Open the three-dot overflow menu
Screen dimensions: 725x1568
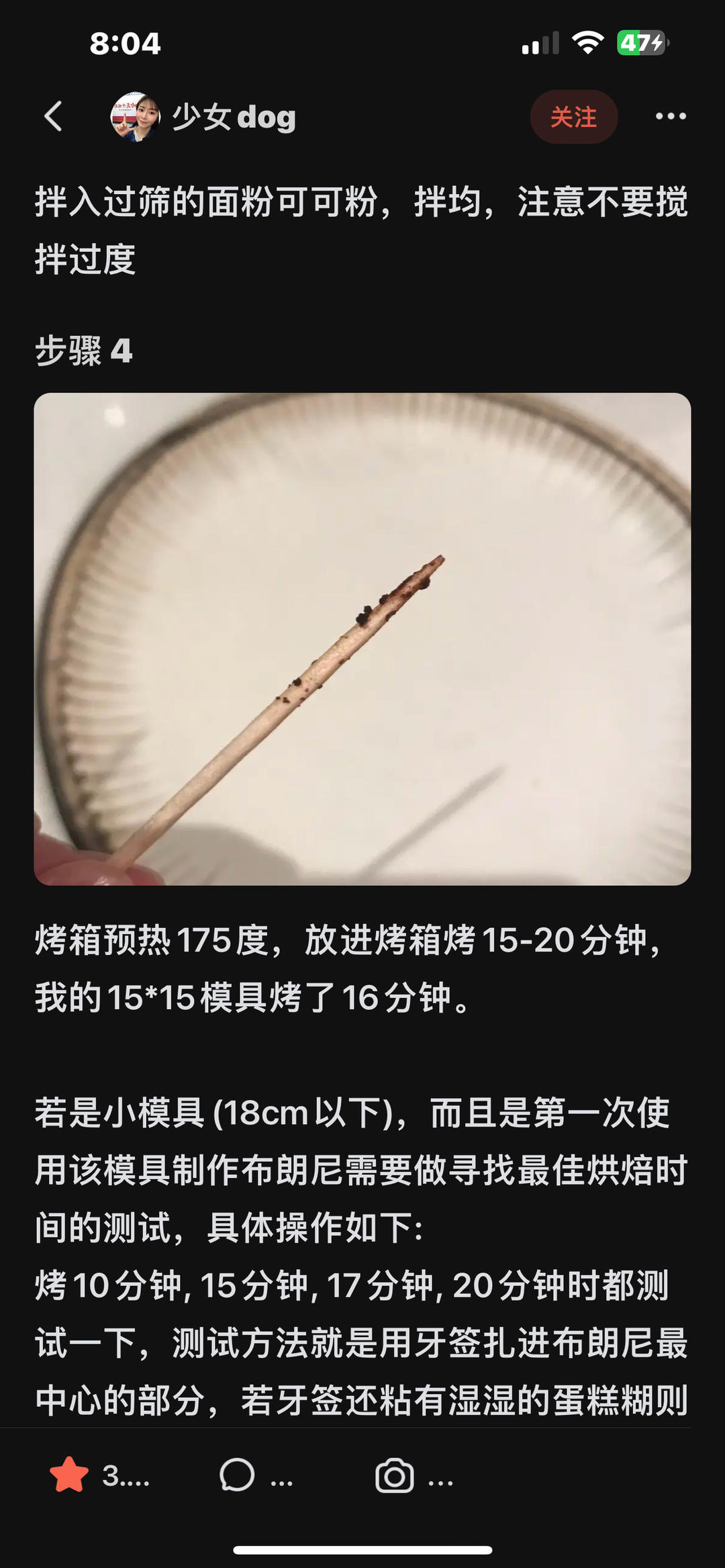671,116
